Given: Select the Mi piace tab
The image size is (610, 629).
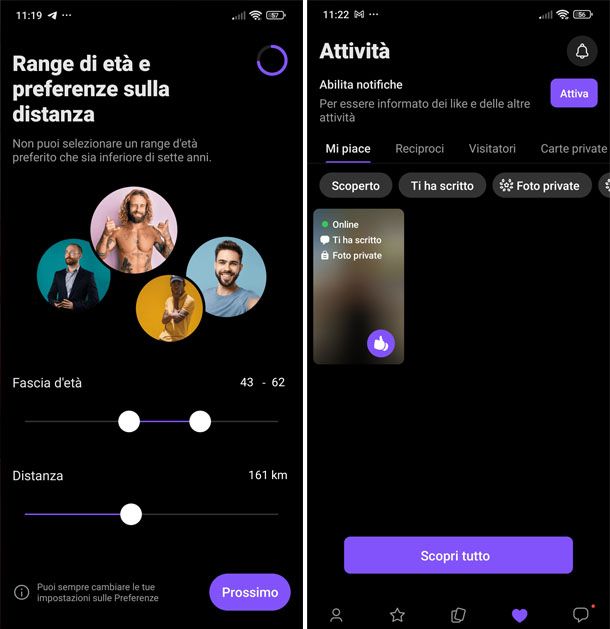Looking at the screenshot, I should click(347, 148).
